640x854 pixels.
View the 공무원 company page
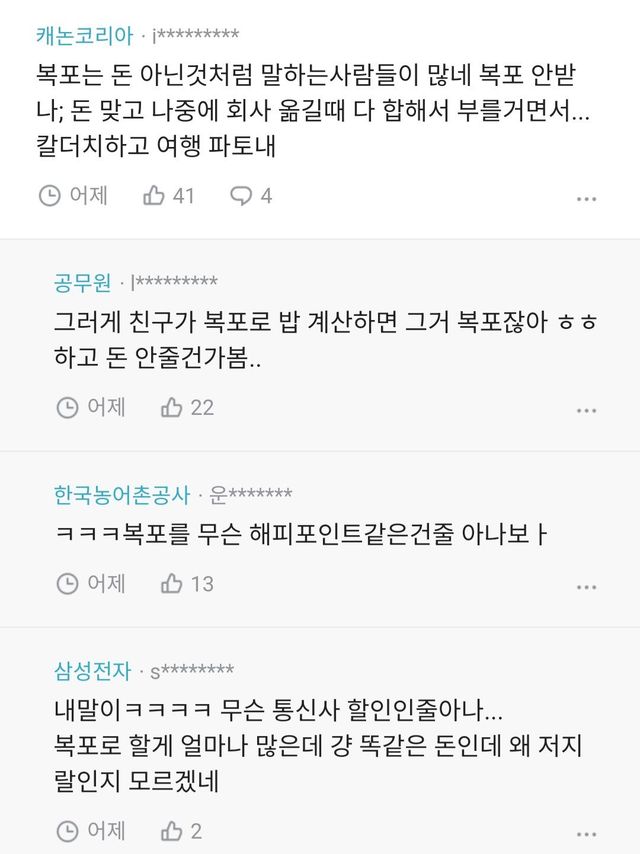tap(82, 283)
